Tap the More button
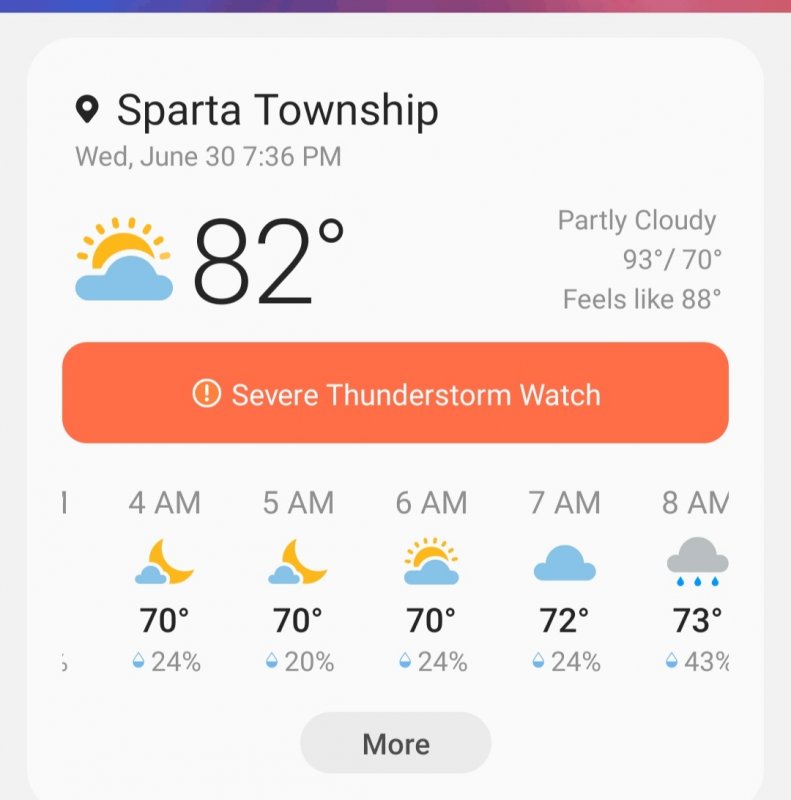This screenshot has height=800, width=791. pos(396,743)
